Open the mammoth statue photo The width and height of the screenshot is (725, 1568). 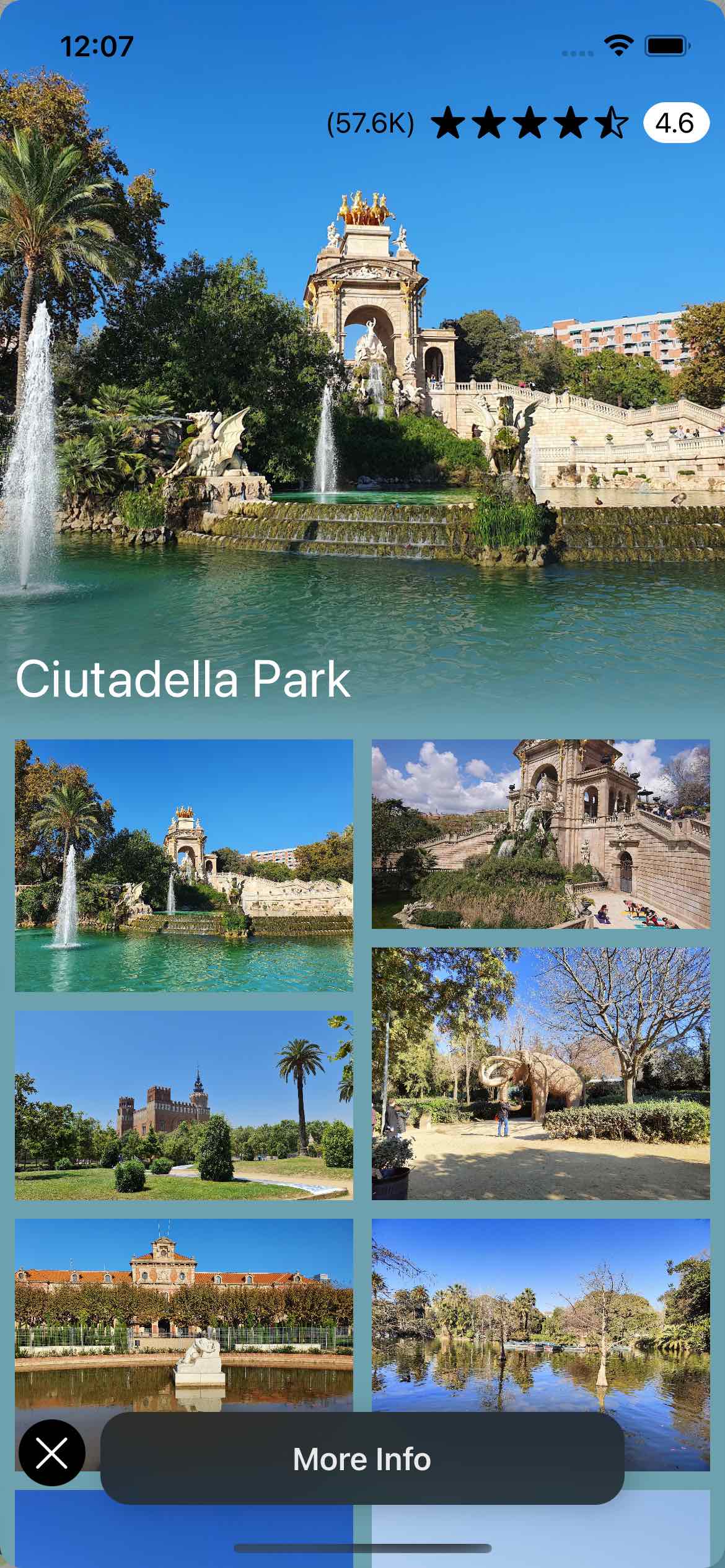540,1073
